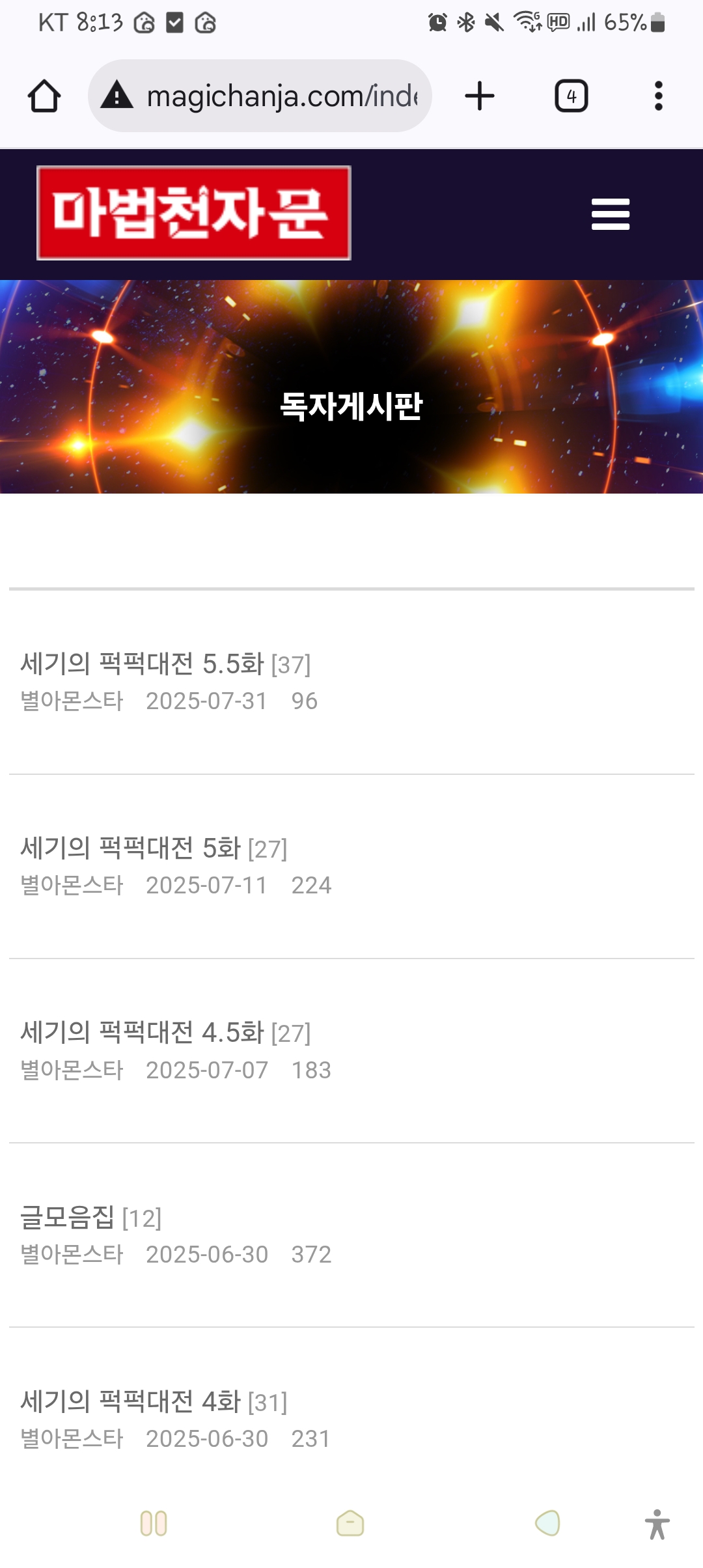Open the accessibility shortcut button
Viewport: 703px width, 1568px height.
coord(657,1524)
